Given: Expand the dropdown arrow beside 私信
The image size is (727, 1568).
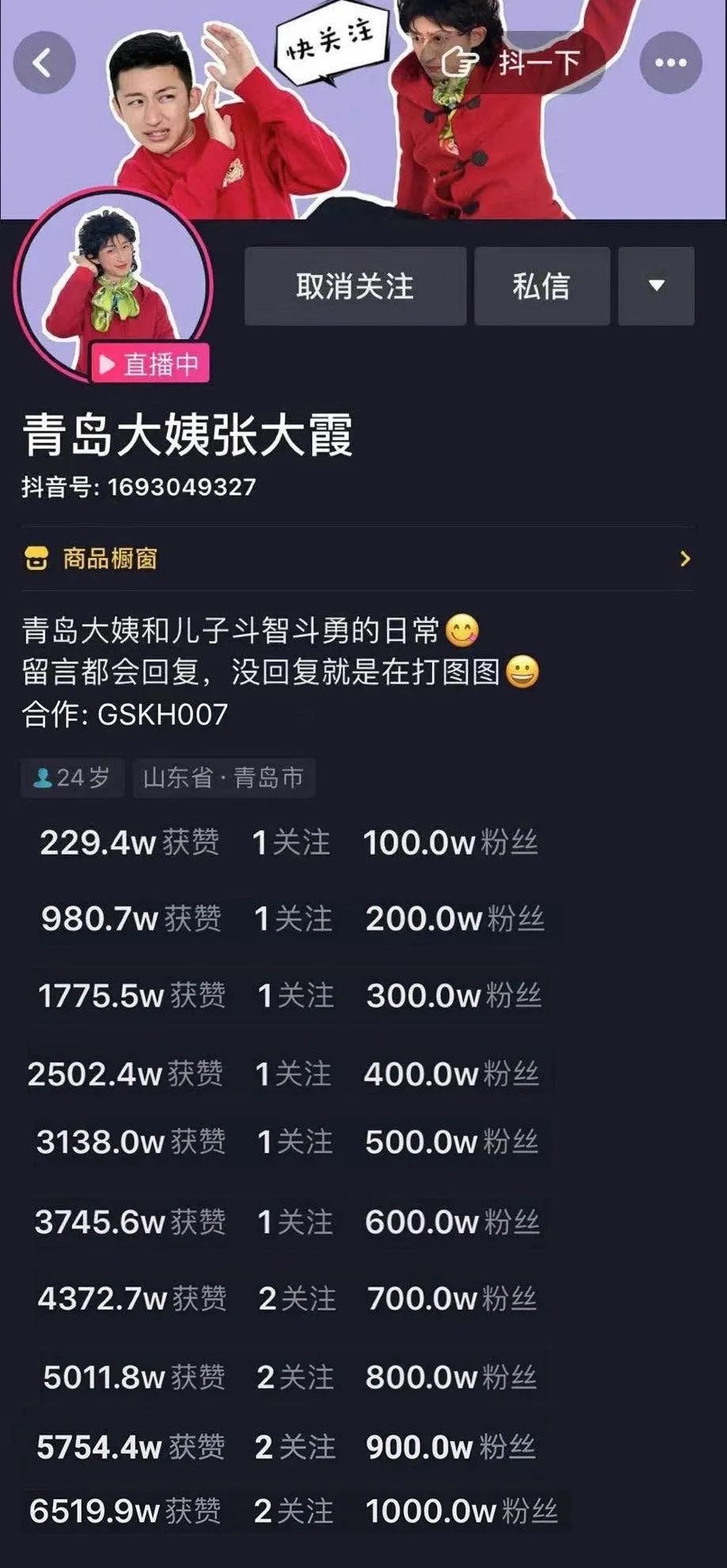Looking at the screenshot, I should tap(656, 286).
